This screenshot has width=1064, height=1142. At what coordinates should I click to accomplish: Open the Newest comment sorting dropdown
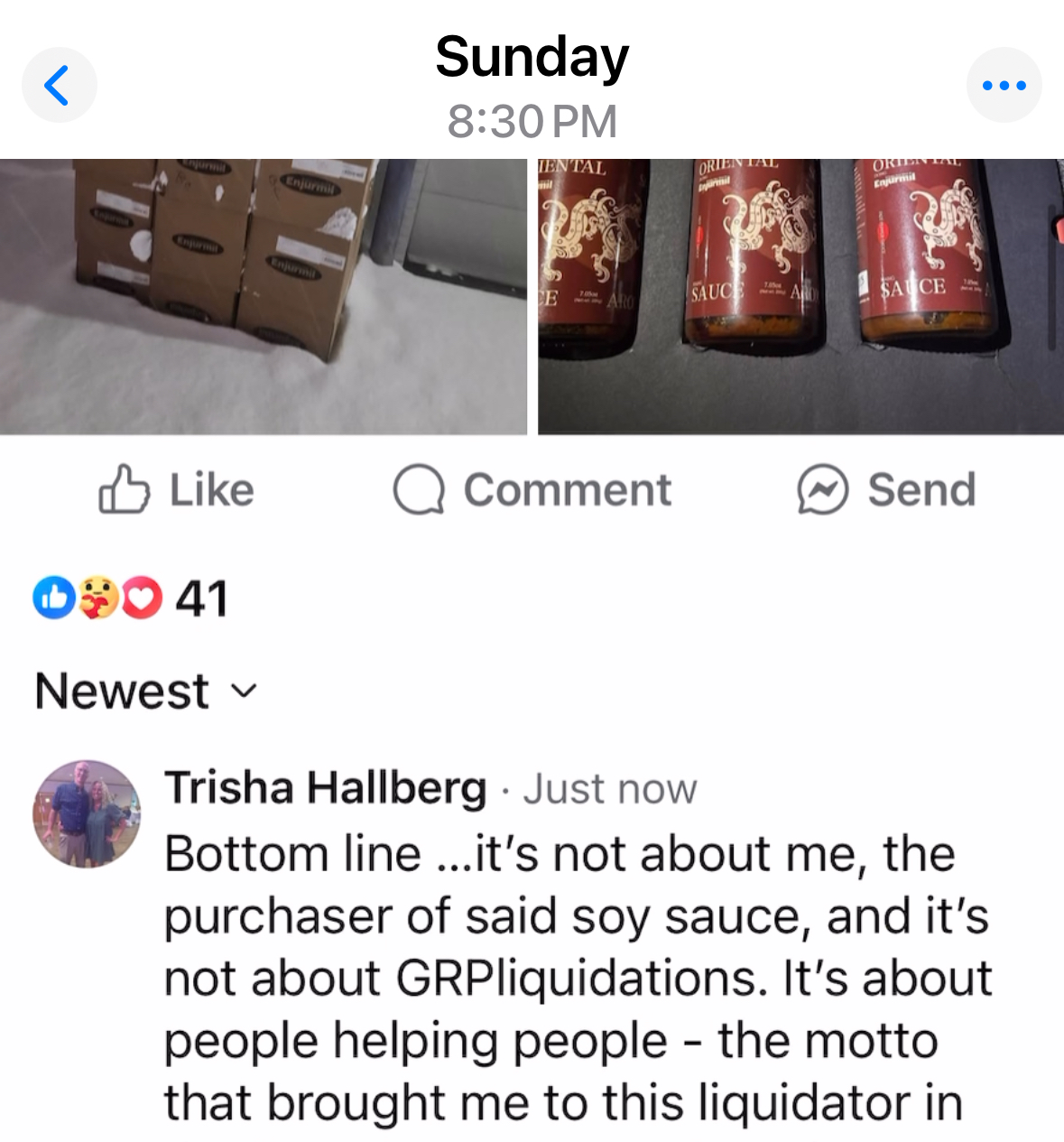[146, 692]
